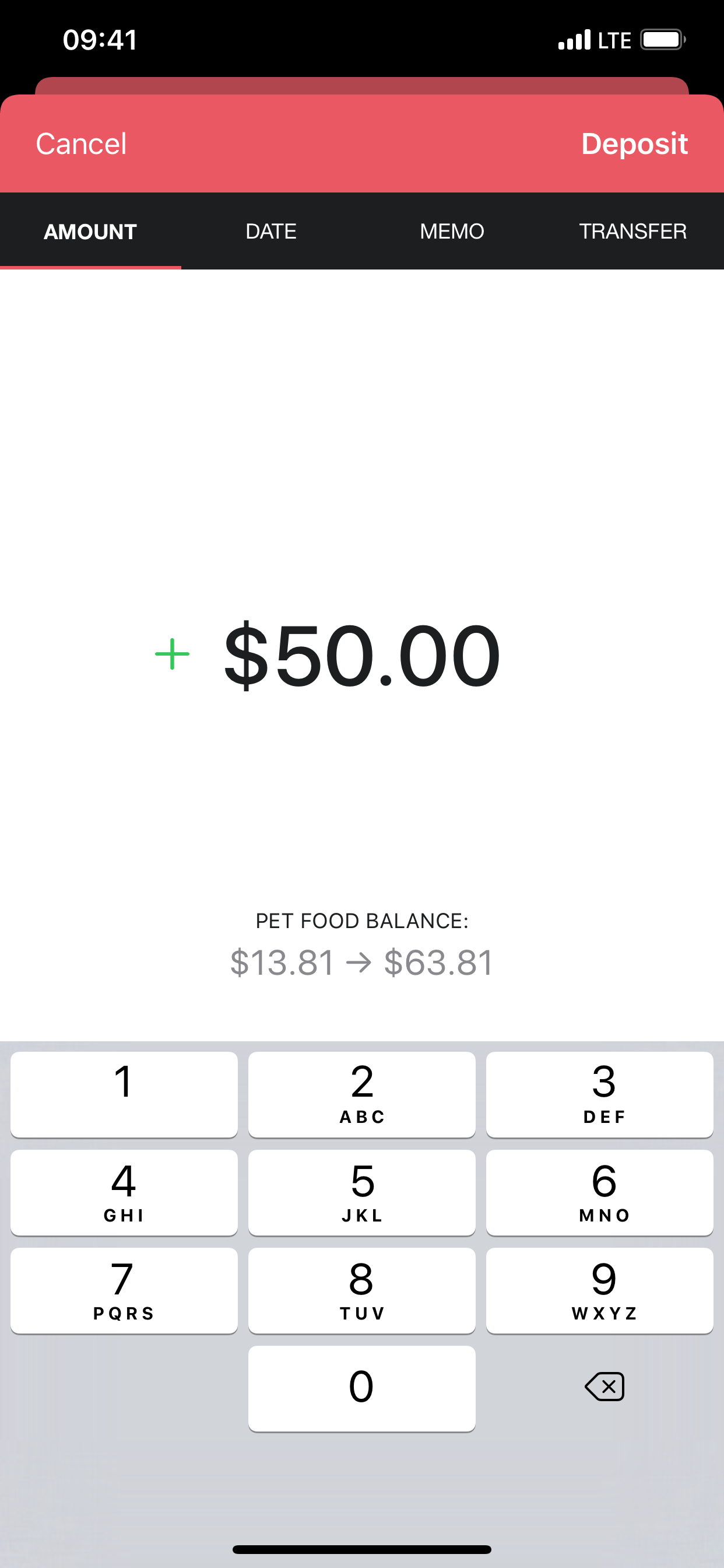
Task: Switch to the Amount tab
Action: pos(90,232)
